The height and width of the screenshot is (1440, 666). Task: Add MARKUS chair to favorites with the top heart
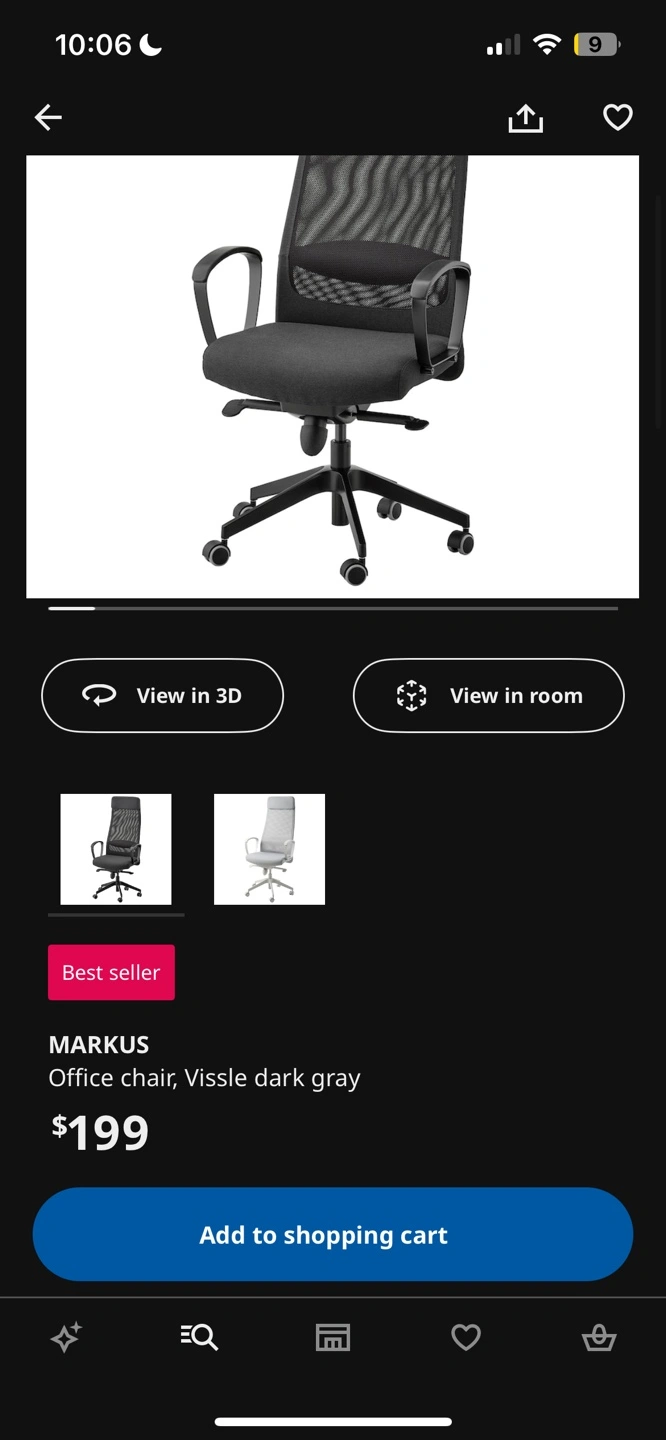[618, 118]
